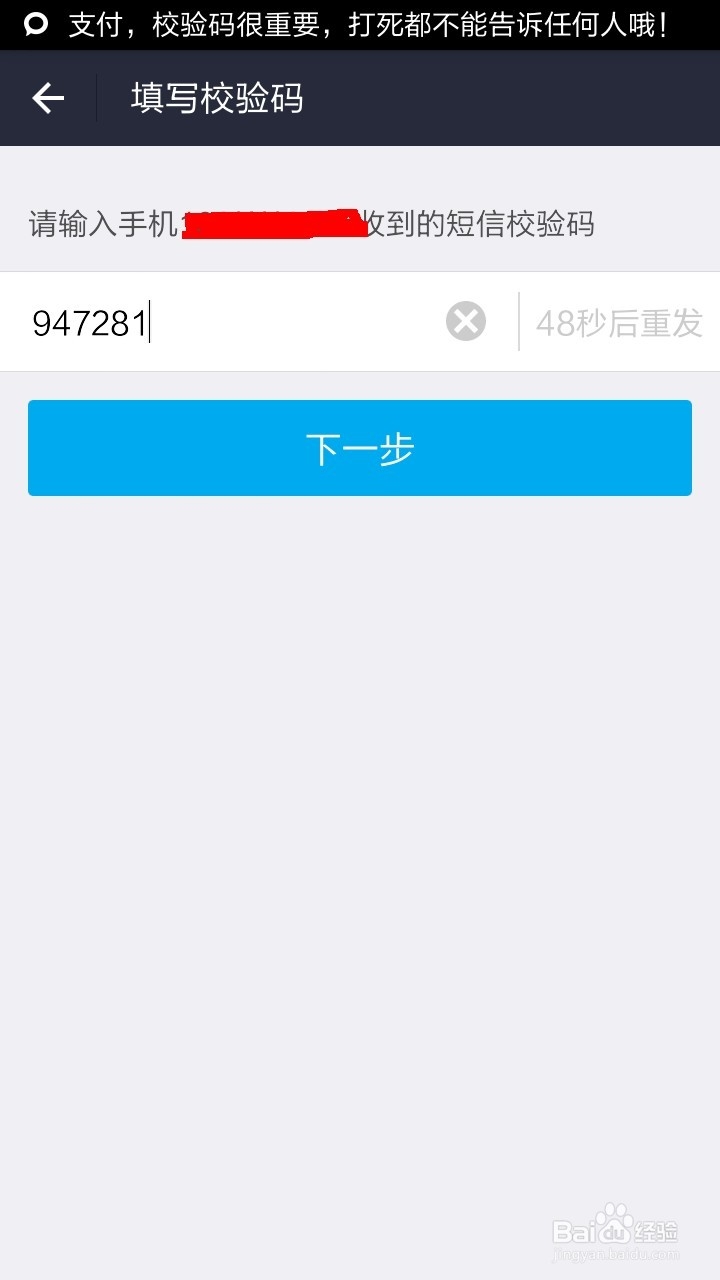
Task: Tap the short message reminder notification strip
Action: pyautogui.click(x=360, y=24)
